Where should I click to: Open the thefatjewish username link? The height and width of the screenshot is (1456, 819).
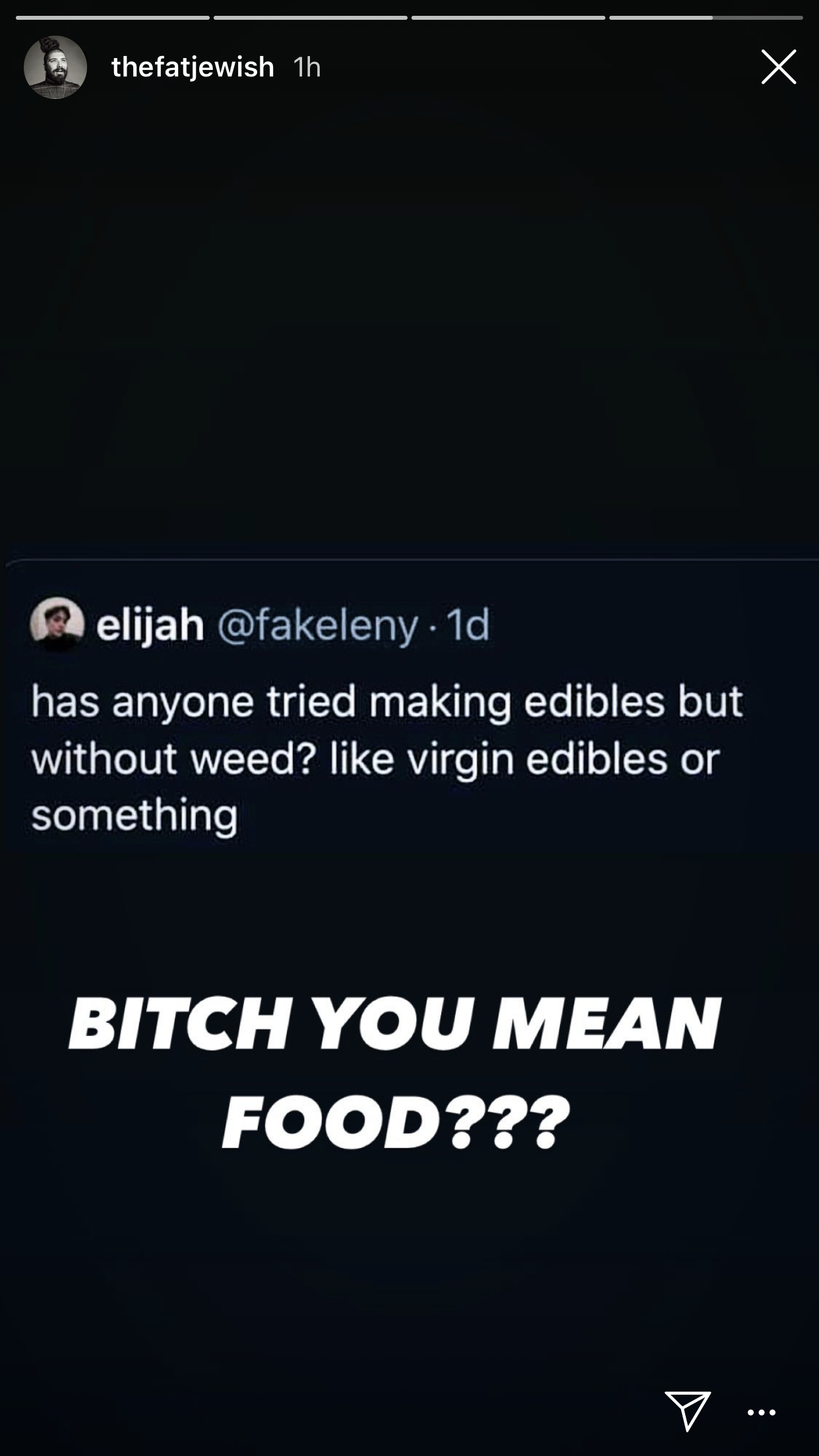click(x=193, y=67)
